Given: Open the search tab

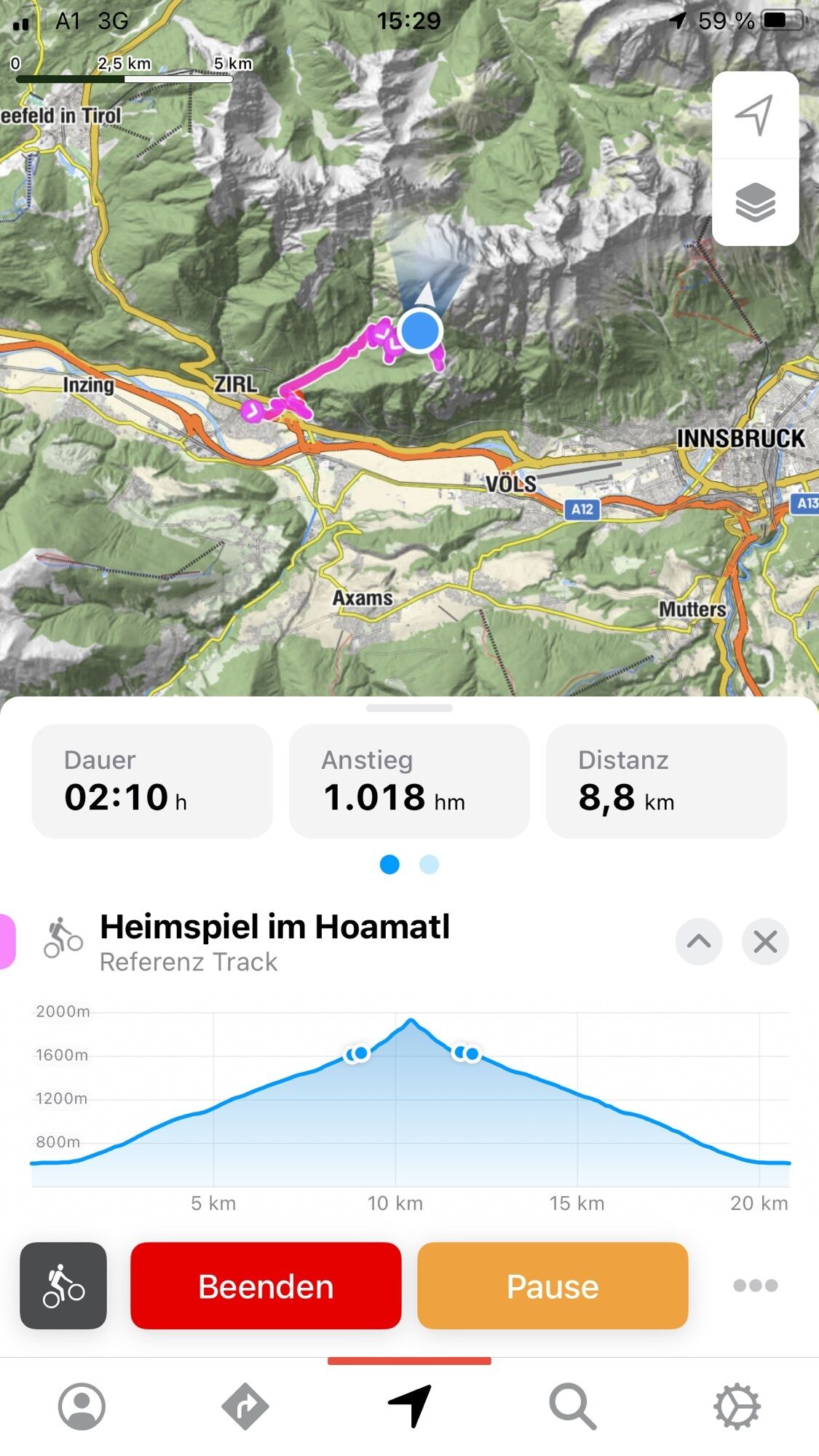Looking at the screenshot, I should [573, 1406].
